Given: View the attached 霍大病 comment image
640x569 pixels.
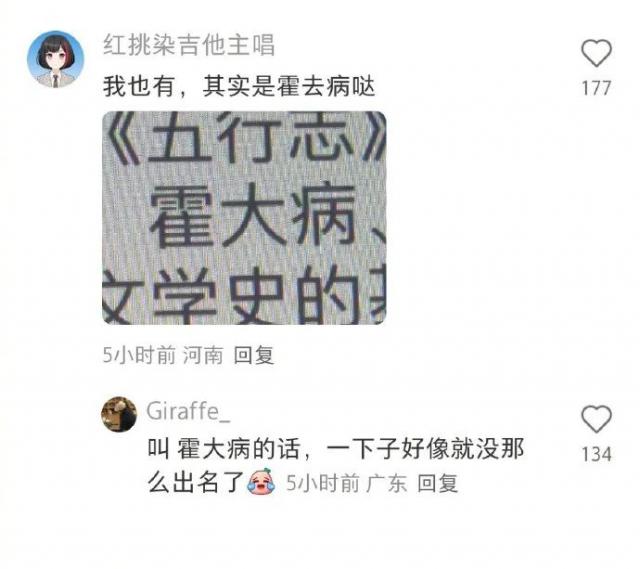Looking at the screenshot, I should tap(244, 217).
